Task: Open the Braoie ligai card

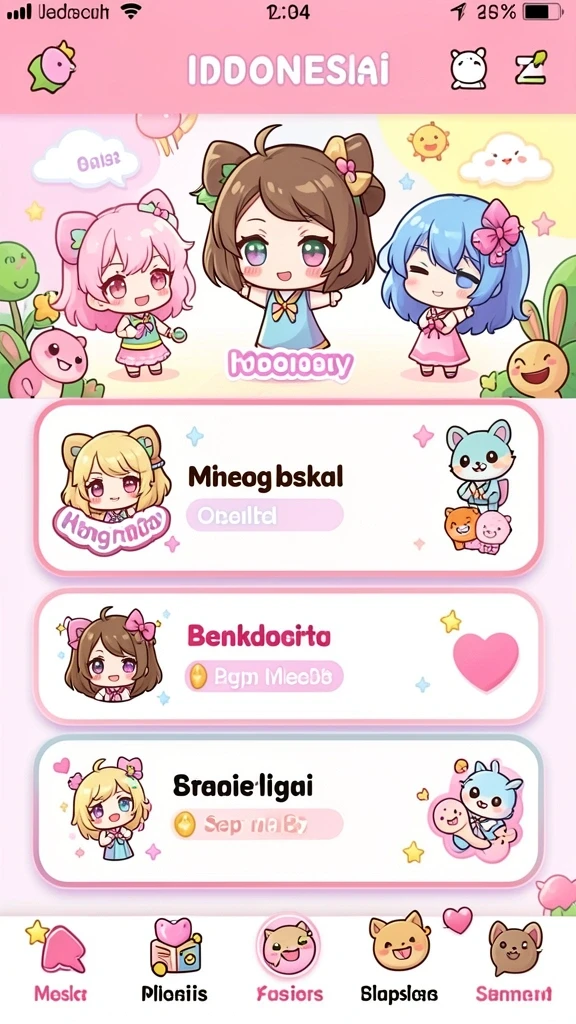Action: (289, 810)
